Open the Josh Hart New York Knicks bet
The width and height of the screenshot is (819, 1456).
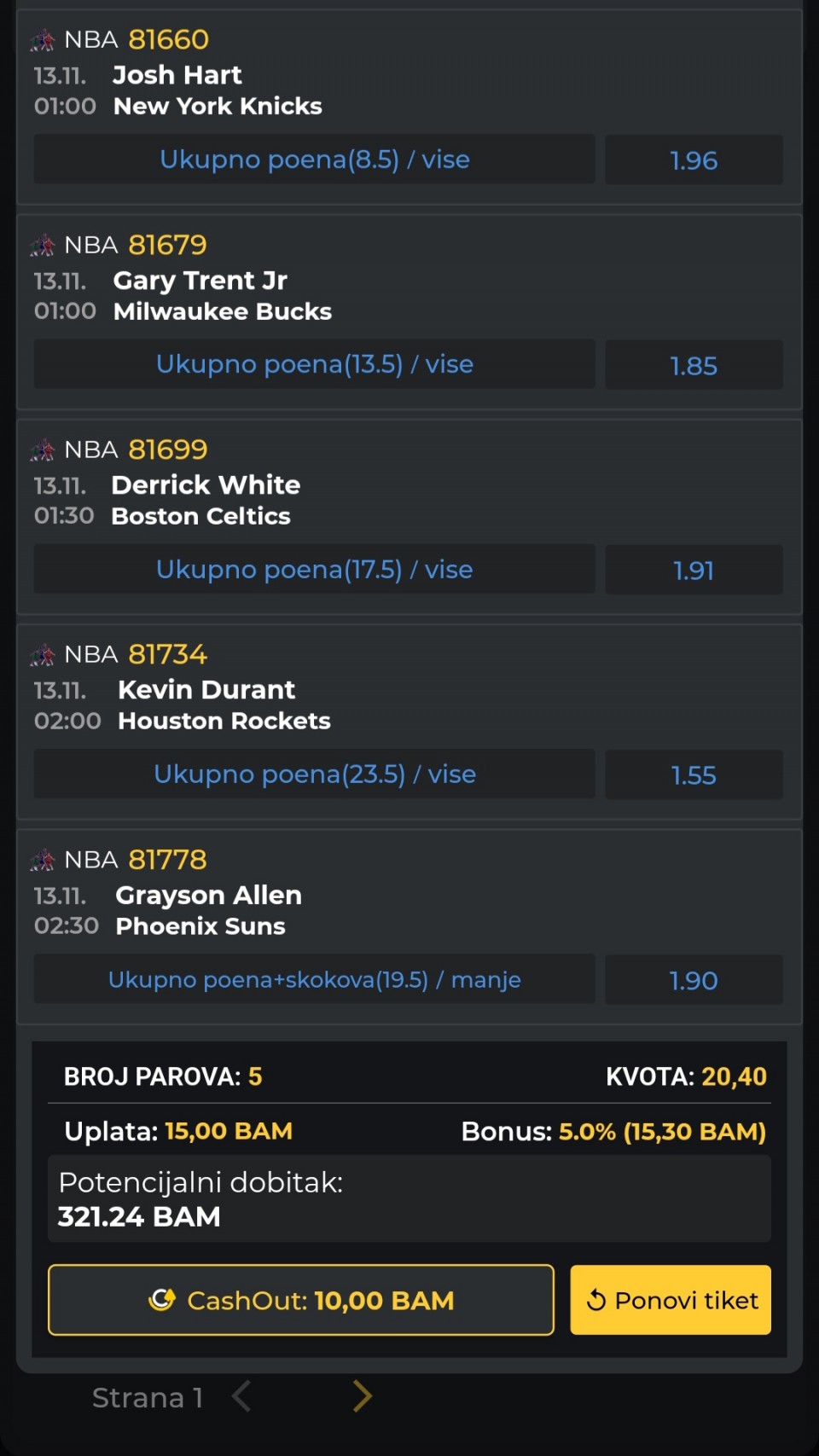pos(218,90)
